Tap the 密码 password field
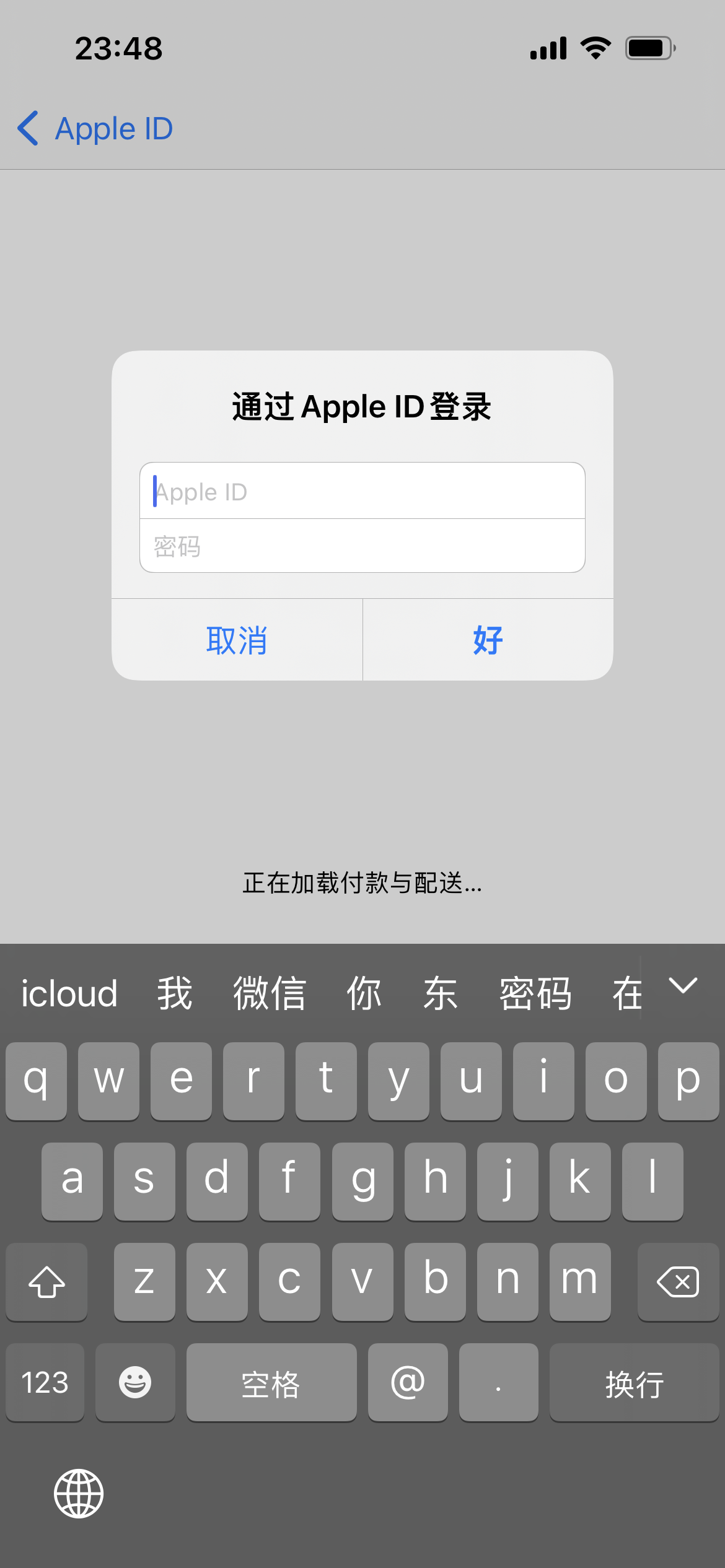Screen dimensions: 725x1568 pyautogui.click(x=362, y=546)
